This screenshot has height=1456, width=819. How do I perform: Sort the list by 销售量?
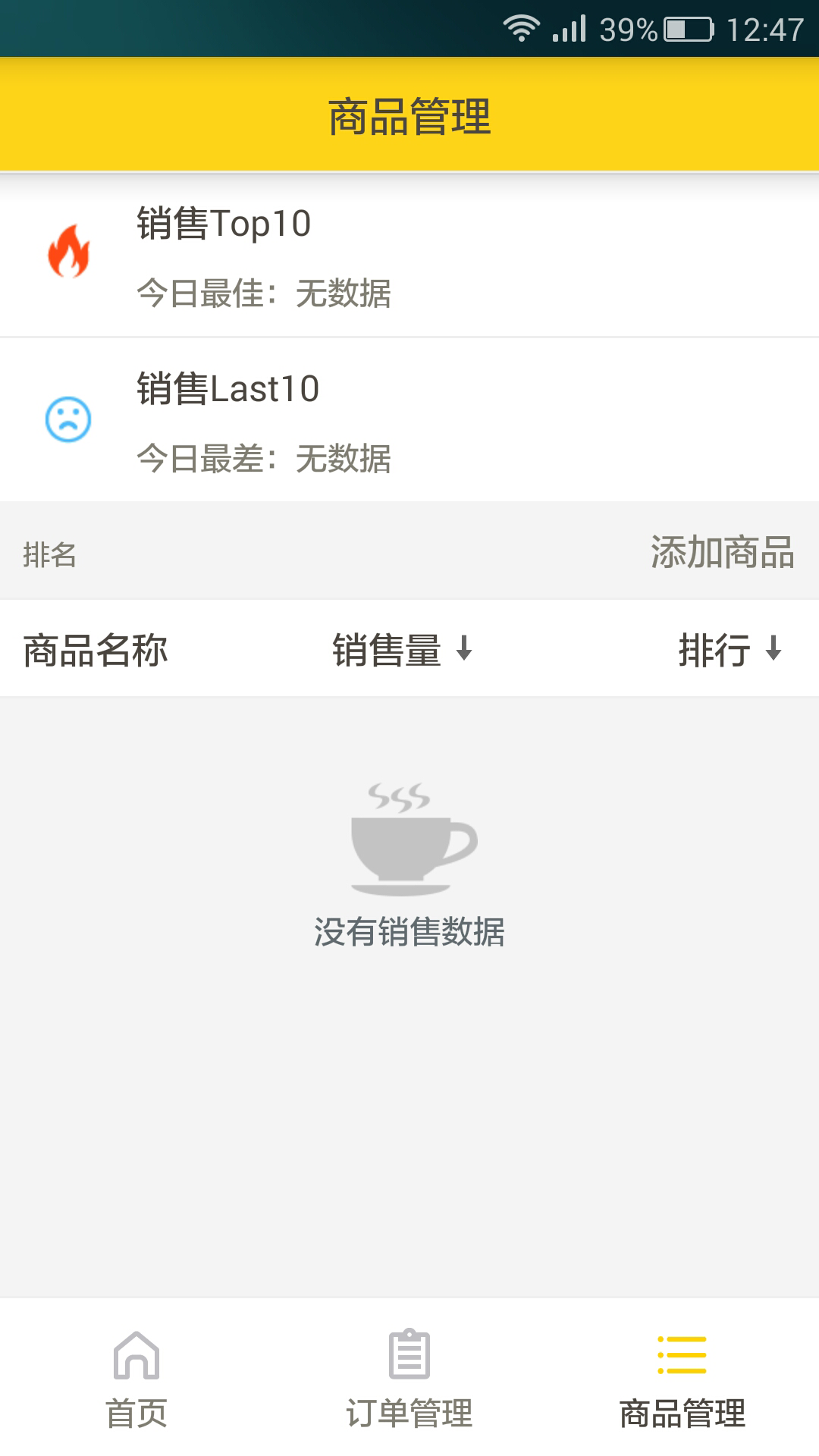click(x=402, y=650)
